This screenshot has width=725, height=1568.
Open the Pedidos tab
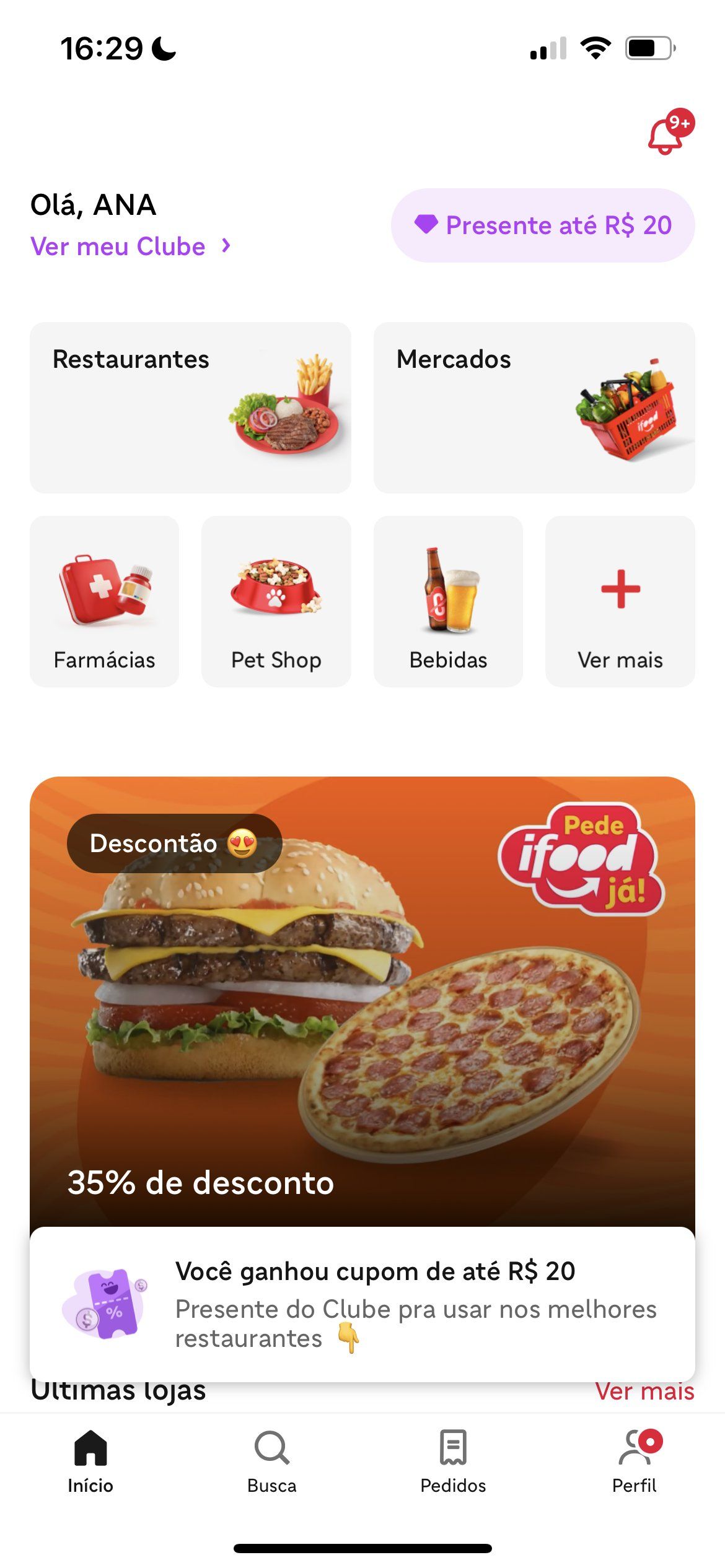tap(453, 1461)
